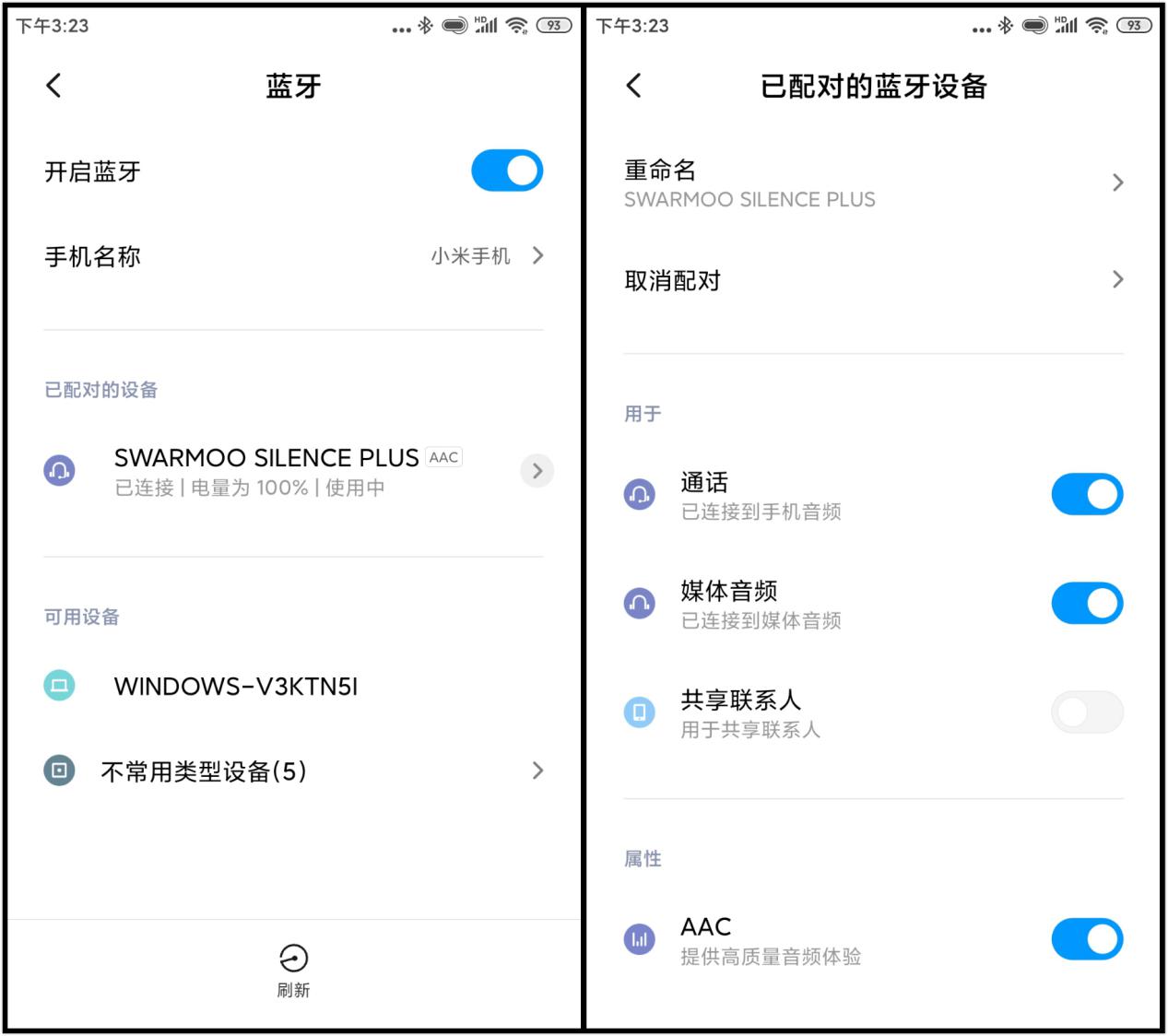Select 取消配对 to unpair the device
1168x1036 pixels.
click(x=872, y=280)
